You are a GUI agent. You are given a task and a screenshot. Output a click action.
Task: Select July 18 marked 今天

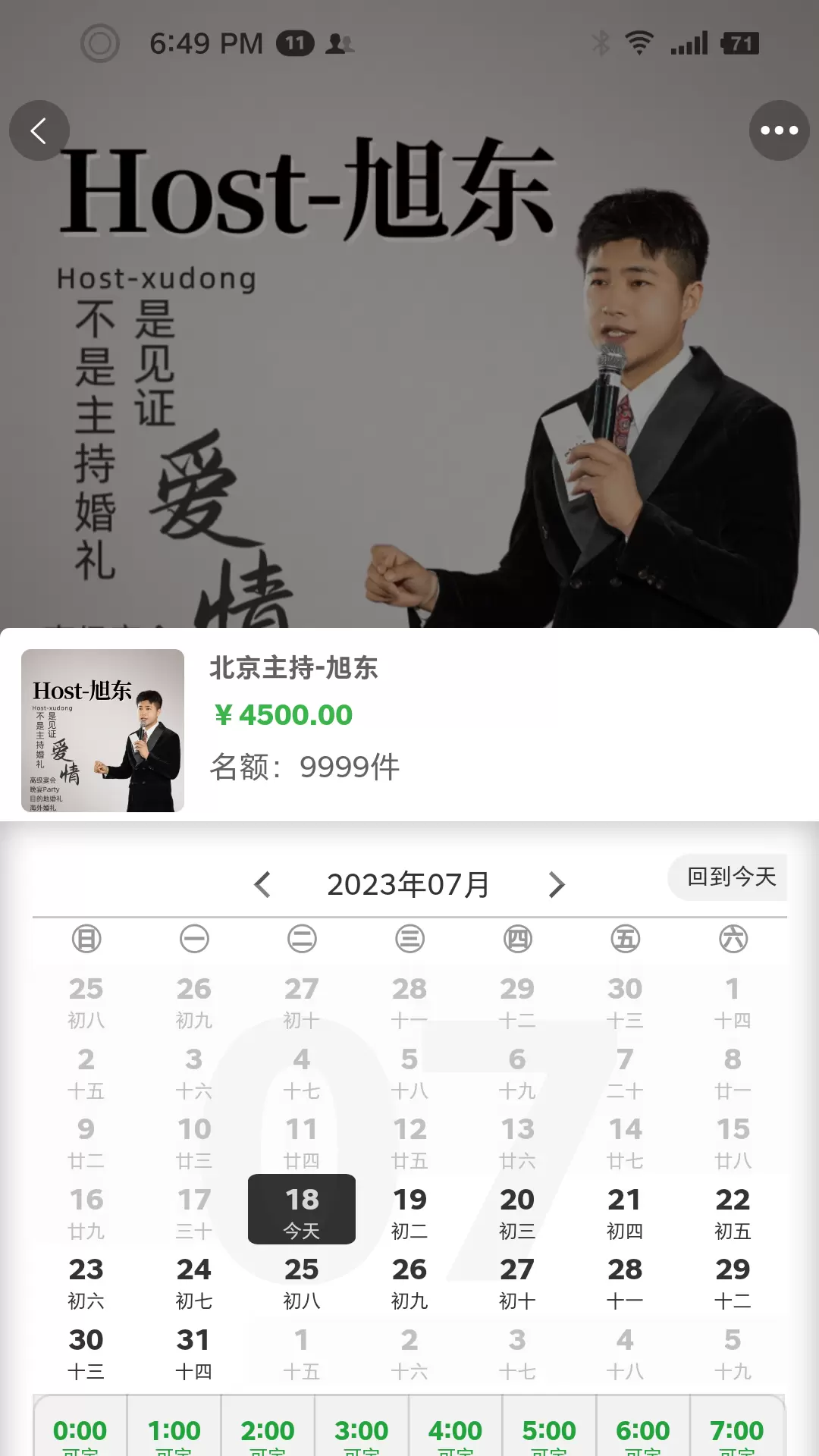(x=302, y=1209)
